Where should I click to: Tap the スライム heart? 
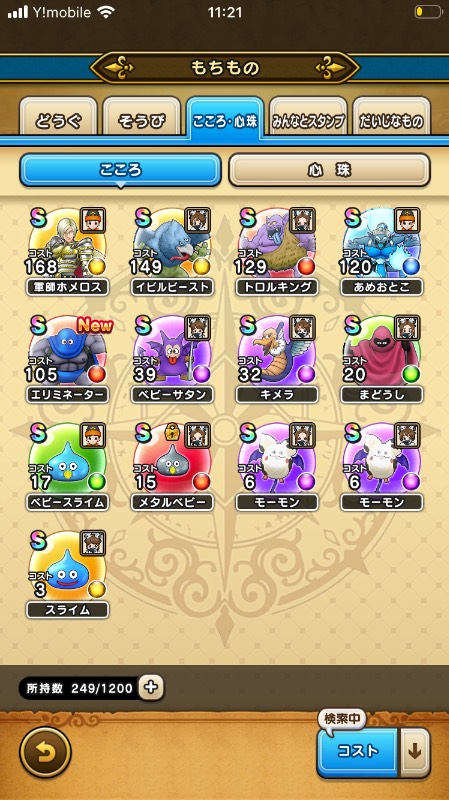pos(67,574)
